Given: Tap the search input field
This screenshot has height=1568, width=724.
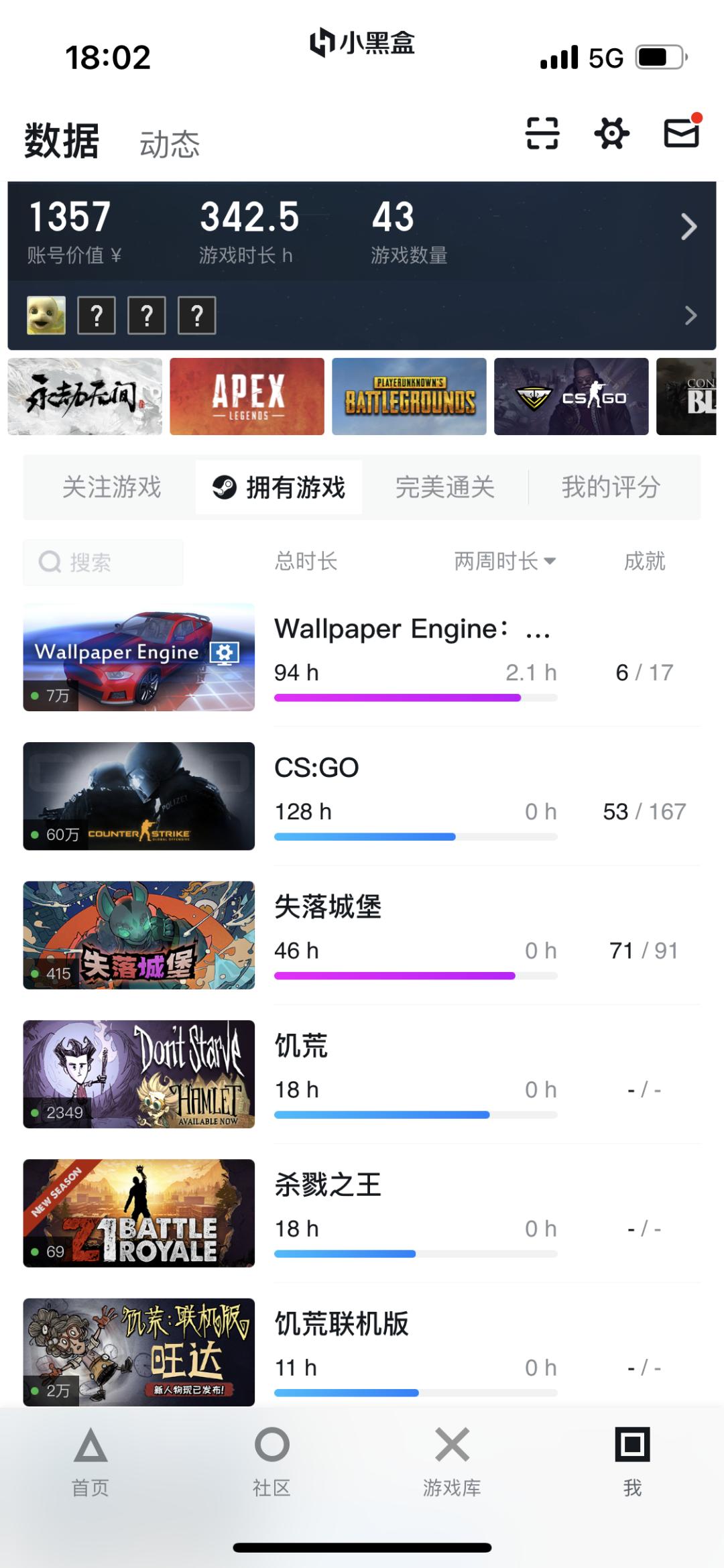Looking at the screenshot, I should [x=102, y=562].
